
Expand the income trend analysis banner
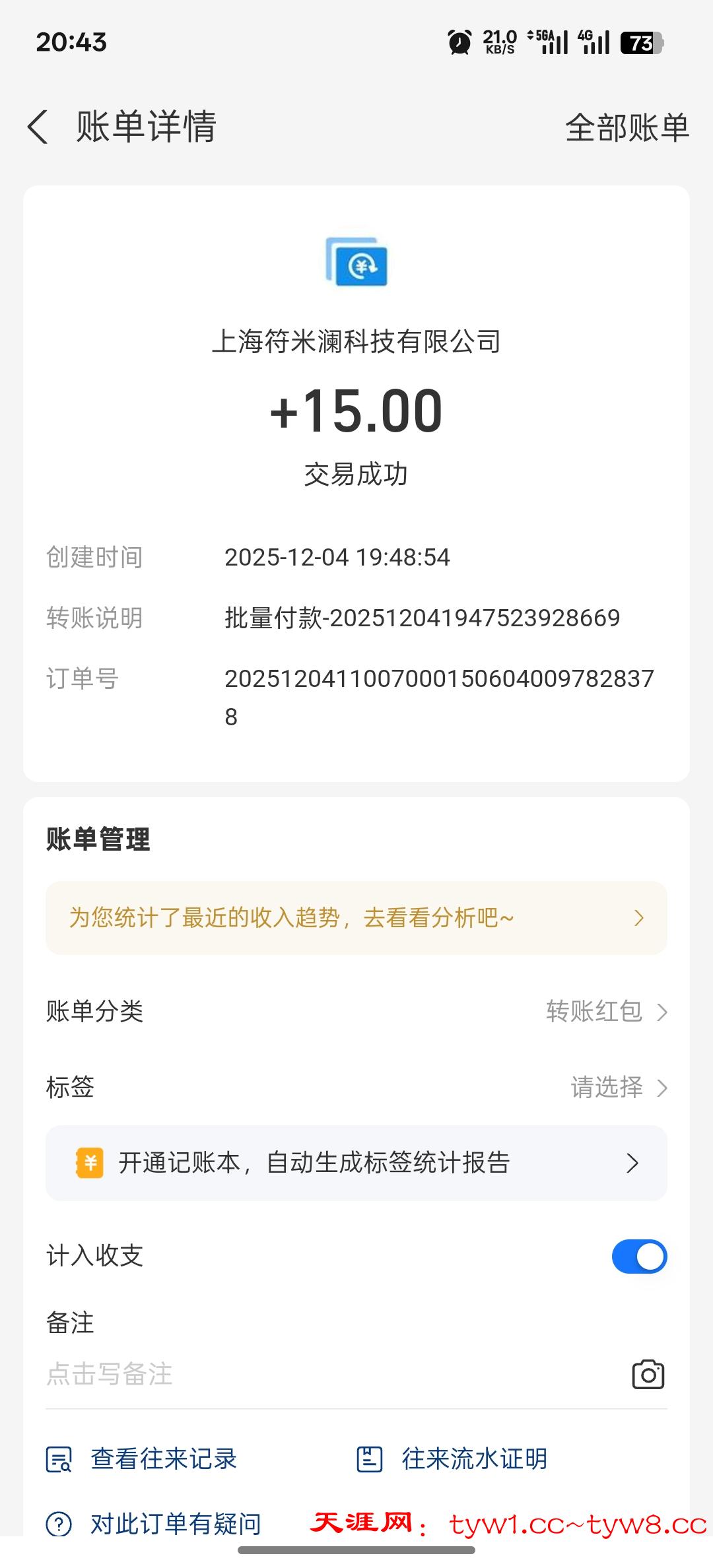(356, 917)
